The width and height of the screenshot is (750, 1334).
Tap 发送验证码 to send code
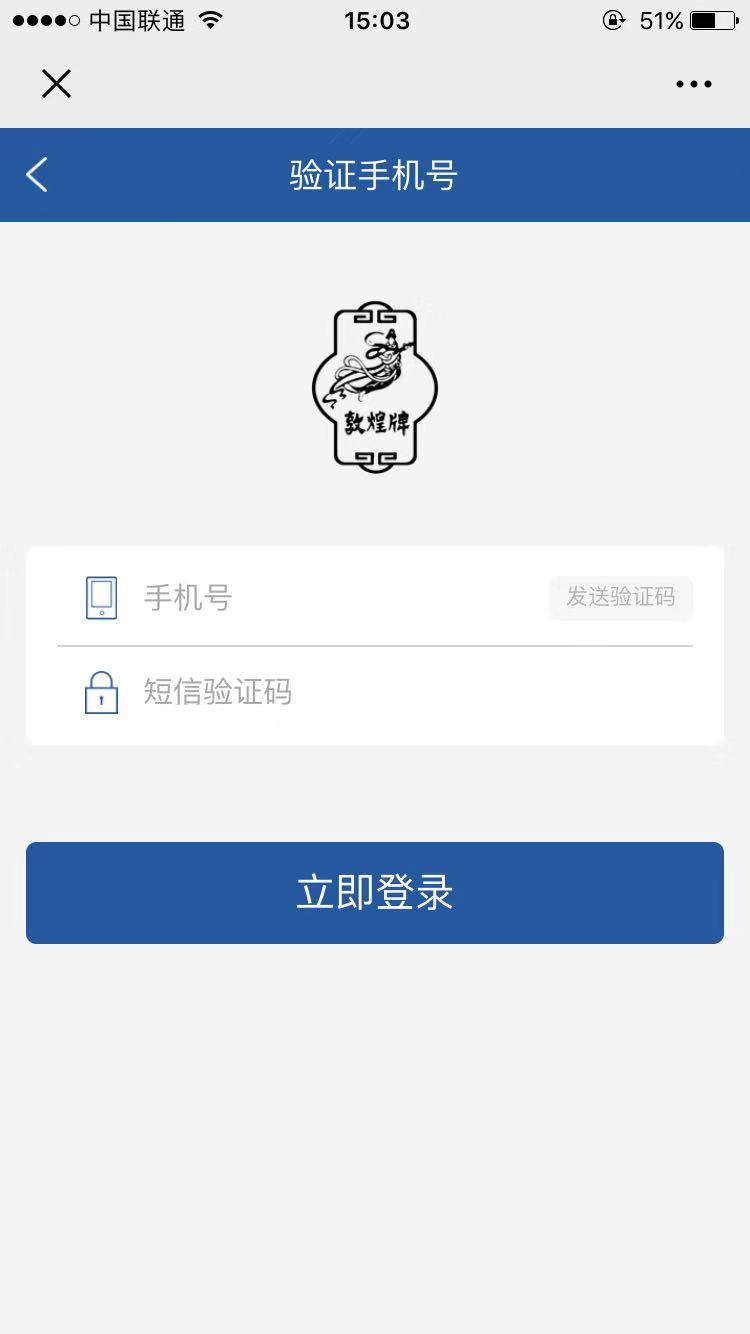coord(620,598)
